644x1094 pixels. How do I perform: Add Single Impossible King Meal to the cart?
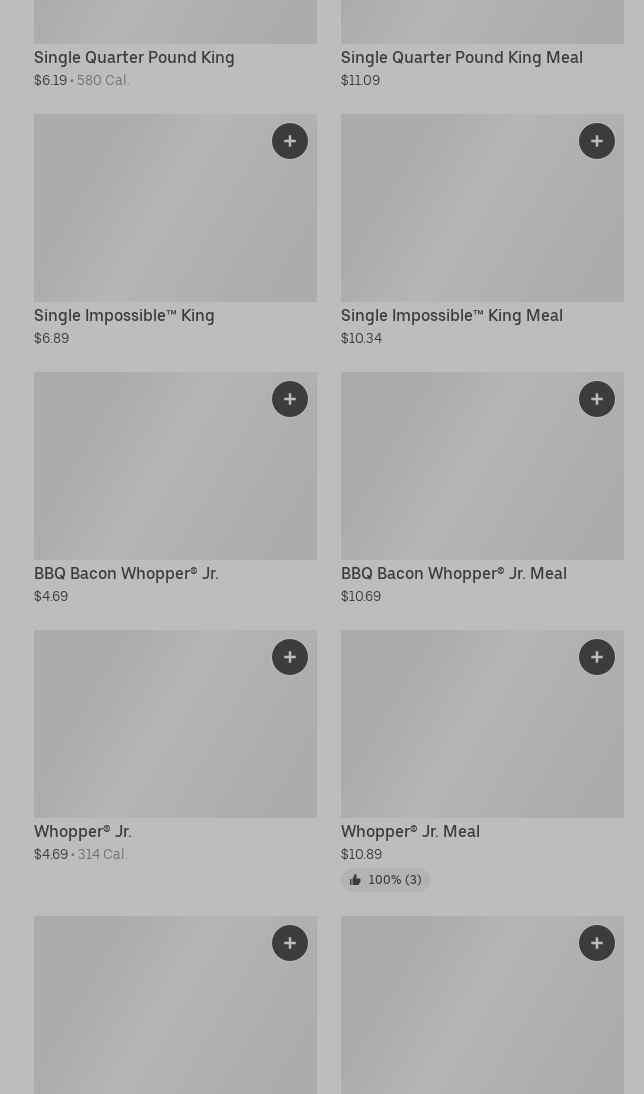[x=597, y=141]
